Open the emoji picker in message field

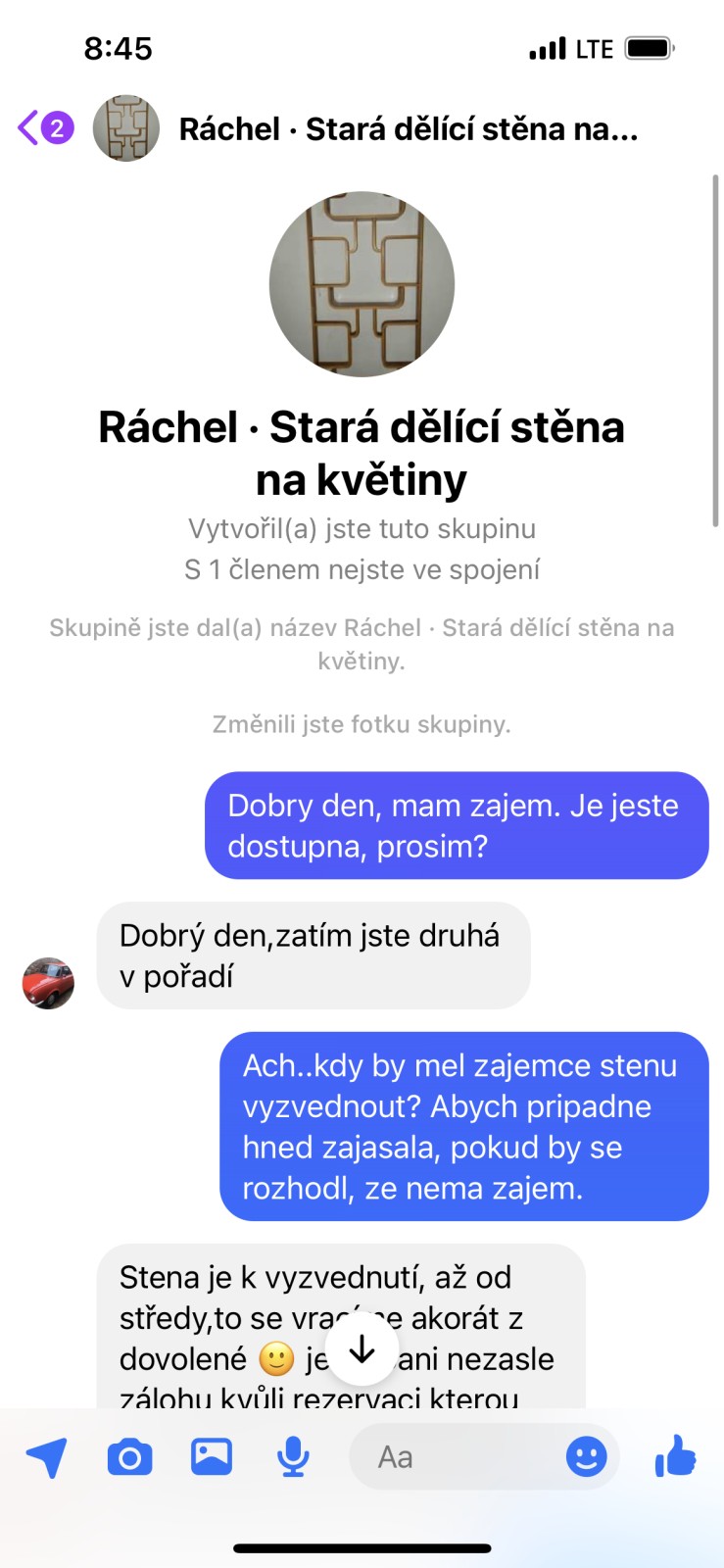pyautogui.click(x=586, y=1457)
